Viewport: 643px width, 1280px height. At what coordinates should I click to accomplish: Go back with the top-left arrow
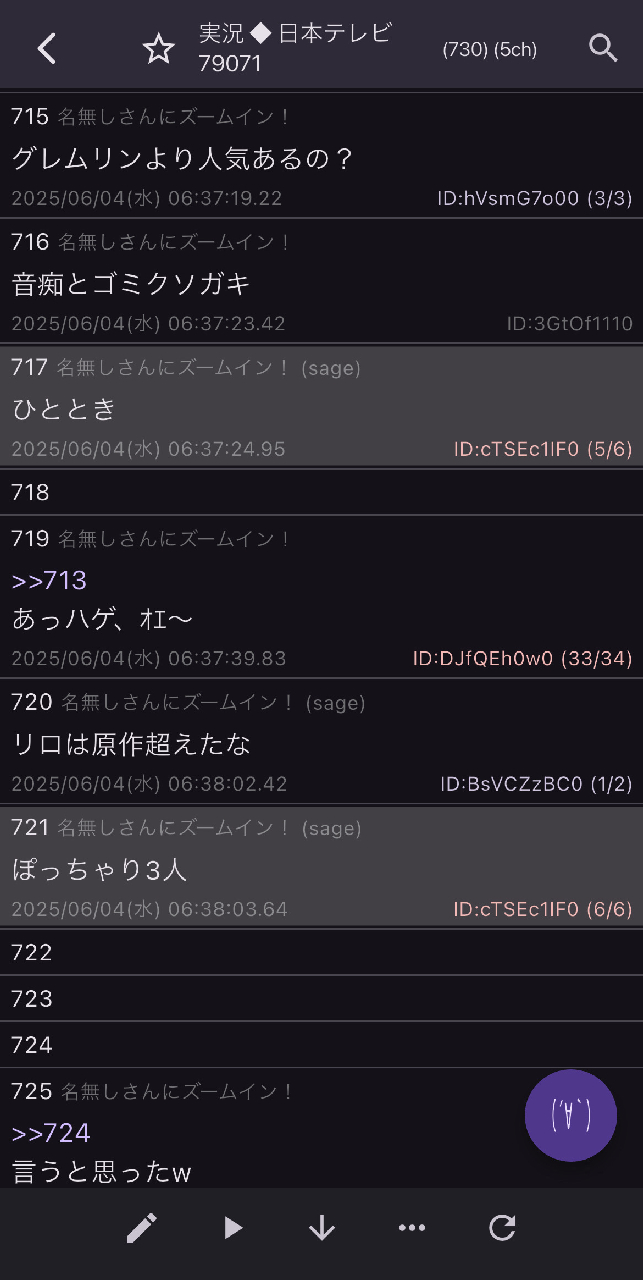pos(46,48)
